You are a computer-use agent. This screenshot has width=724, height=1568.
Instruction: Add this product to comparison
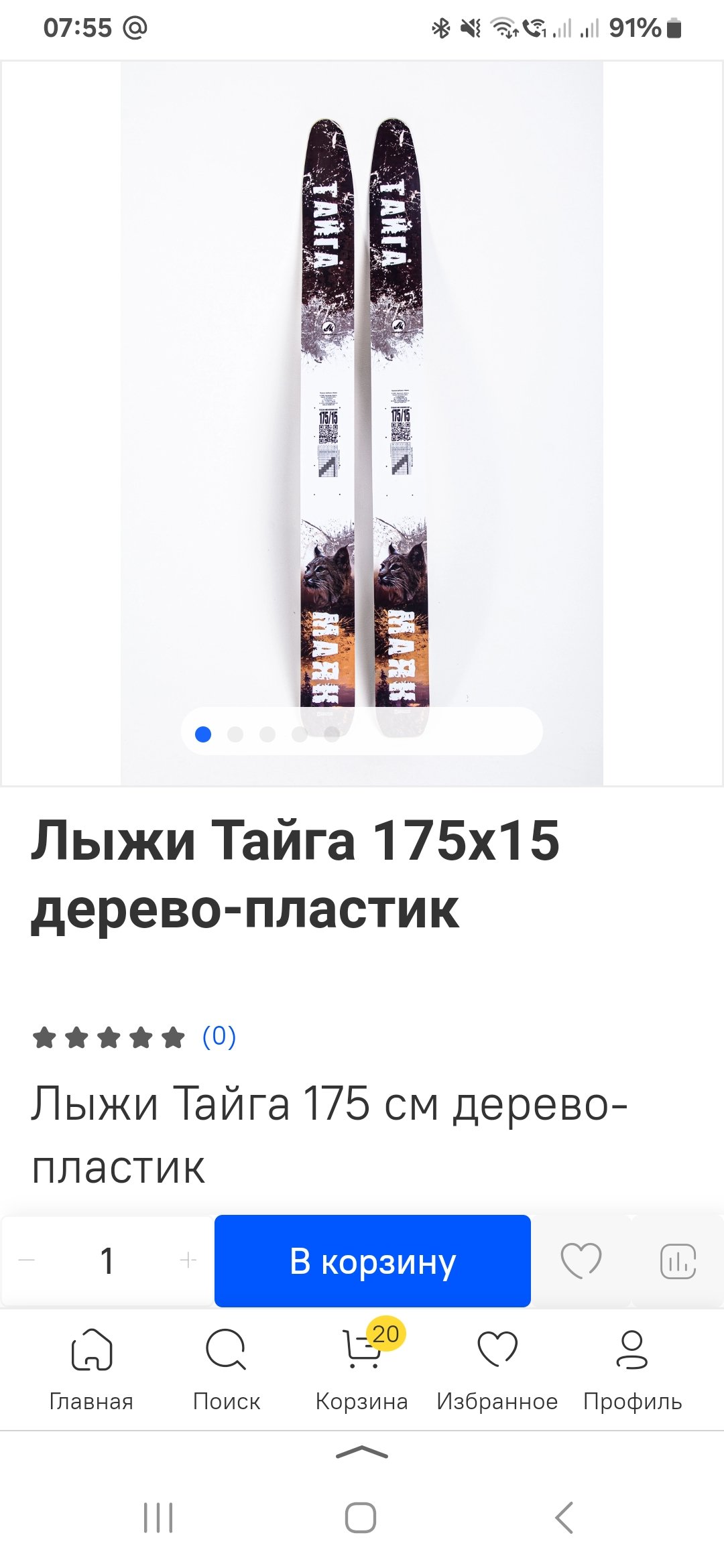pos(678,1261)
